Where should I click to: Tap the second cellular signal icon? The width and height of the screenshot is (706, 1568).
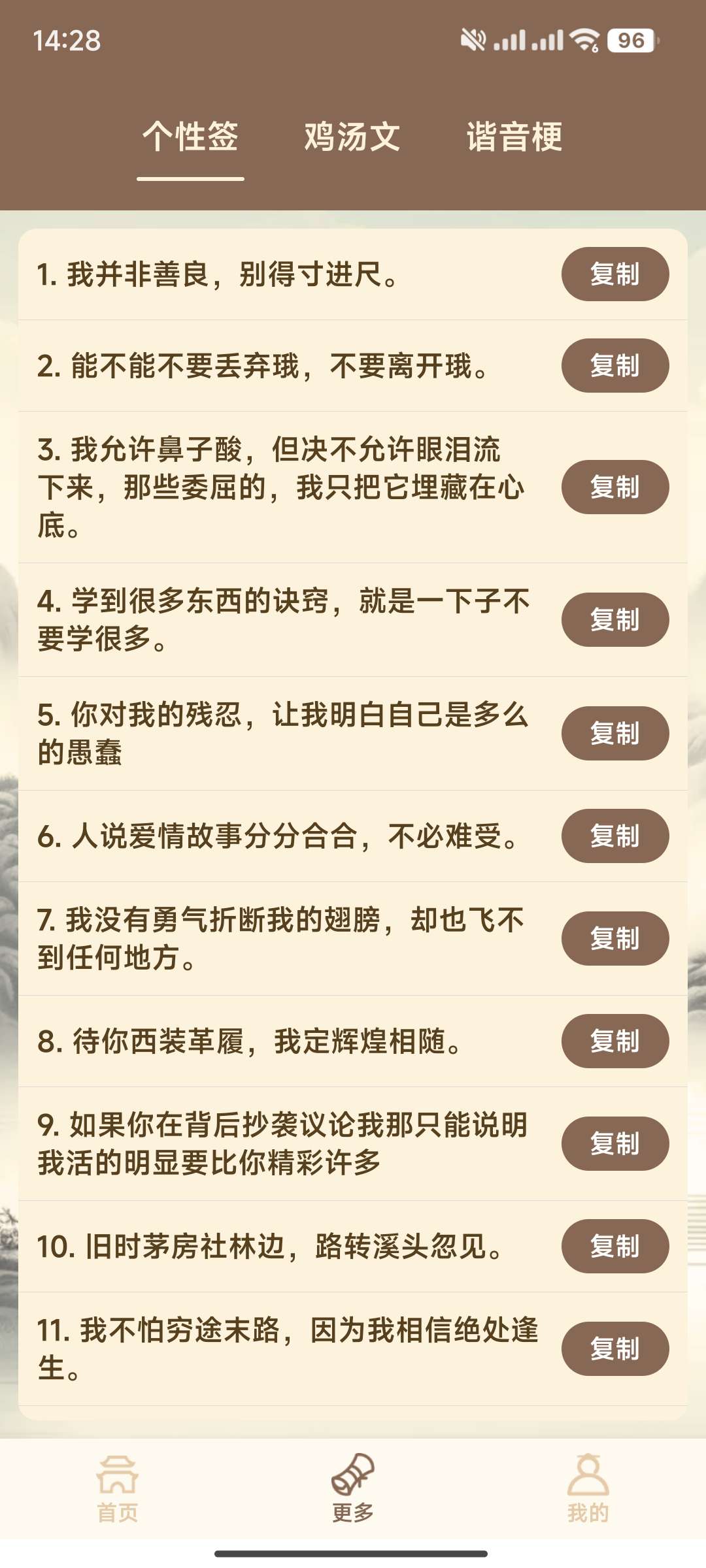[x=548, y=39]
